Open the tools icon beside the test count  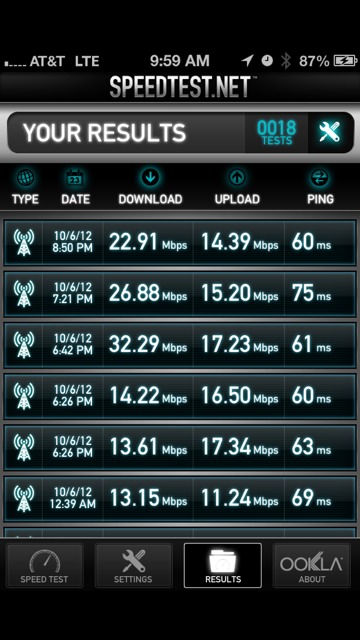tap(330, 133)
